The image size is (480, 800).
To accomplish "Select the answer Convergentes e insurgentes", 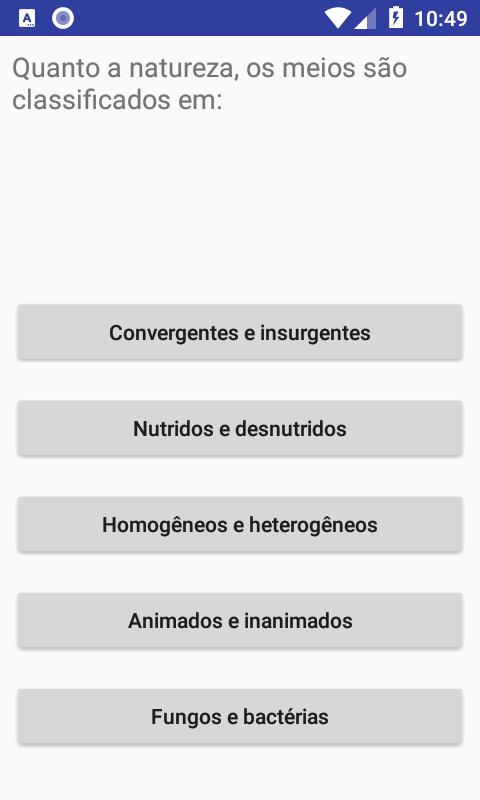I will [240, 333].
